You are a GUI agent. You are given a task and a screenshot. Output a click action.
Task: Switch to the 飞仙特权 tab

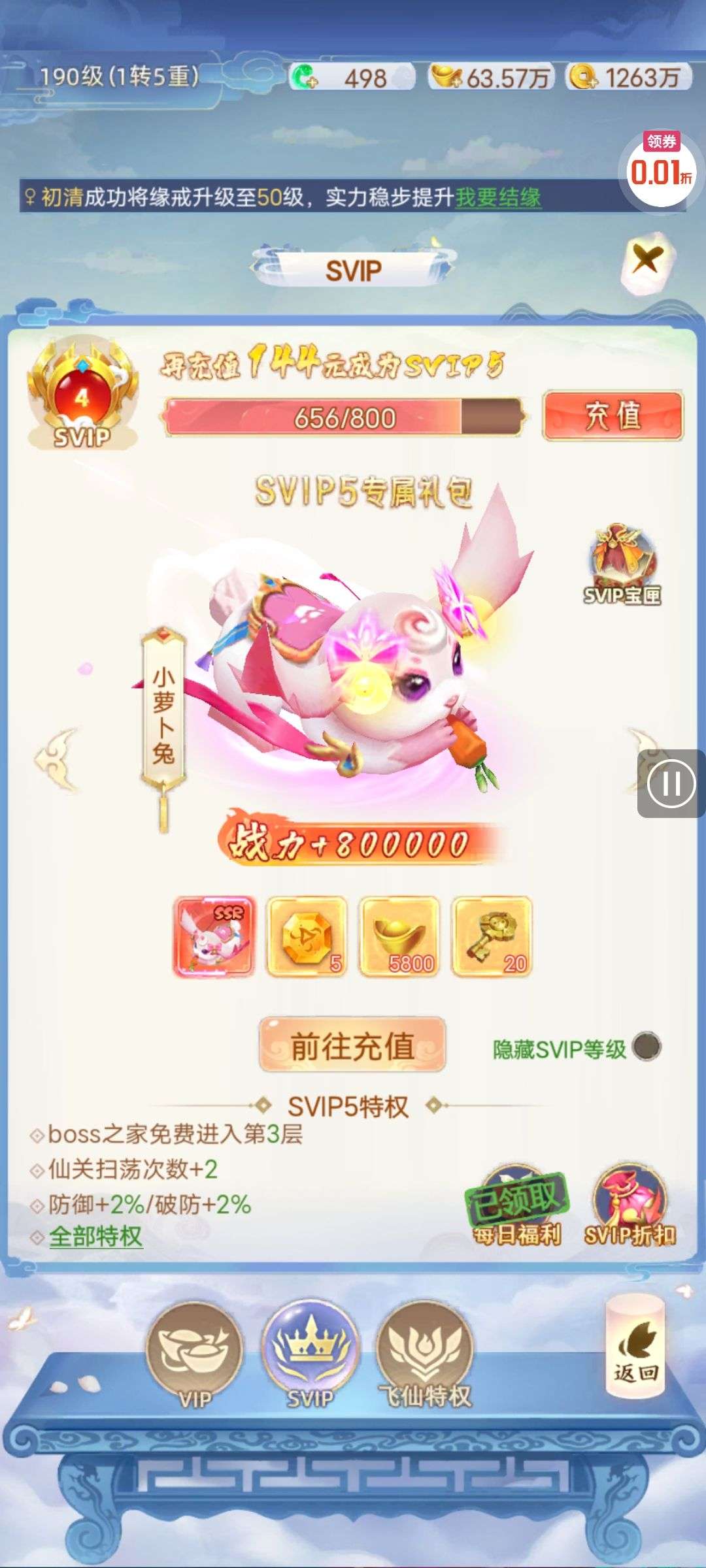click(x=425, y=1354)
